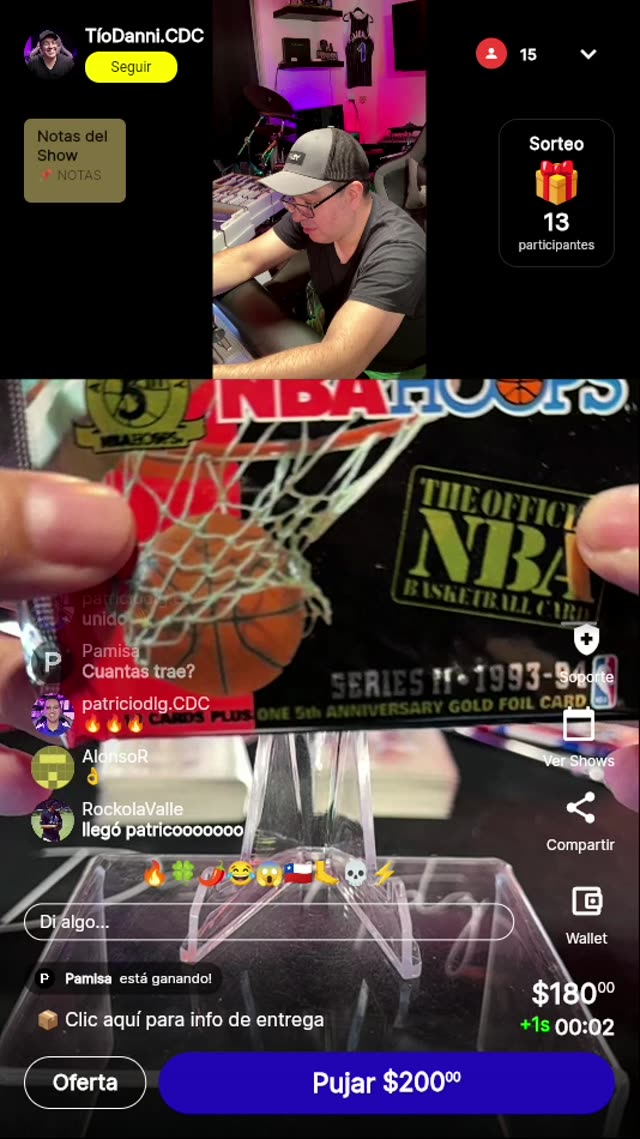Tap the Di algo chat field

(x=268, y=921)
